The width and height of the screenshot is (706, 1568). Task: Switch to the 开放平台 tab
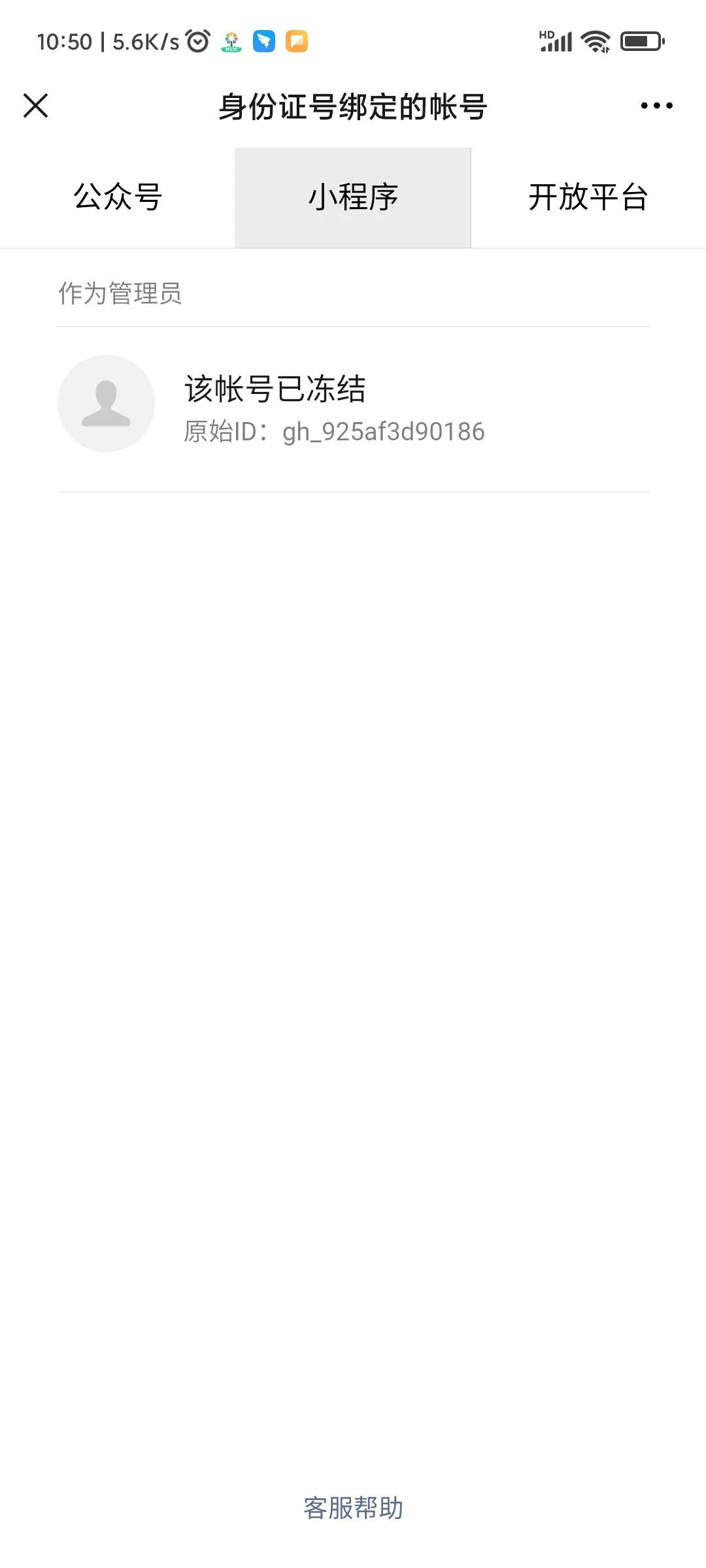click(x=588, y=197)
